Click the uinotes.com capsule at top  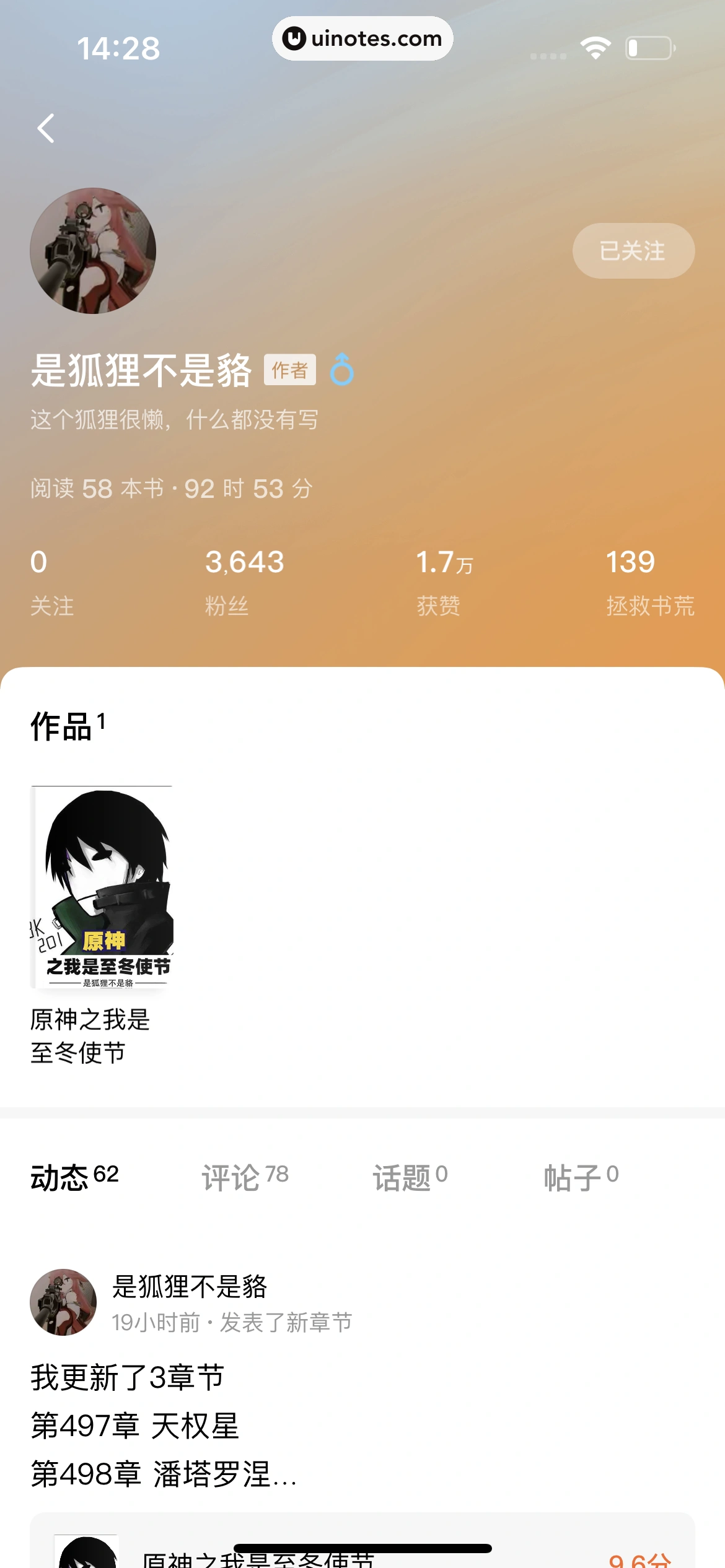click(362, 38)
